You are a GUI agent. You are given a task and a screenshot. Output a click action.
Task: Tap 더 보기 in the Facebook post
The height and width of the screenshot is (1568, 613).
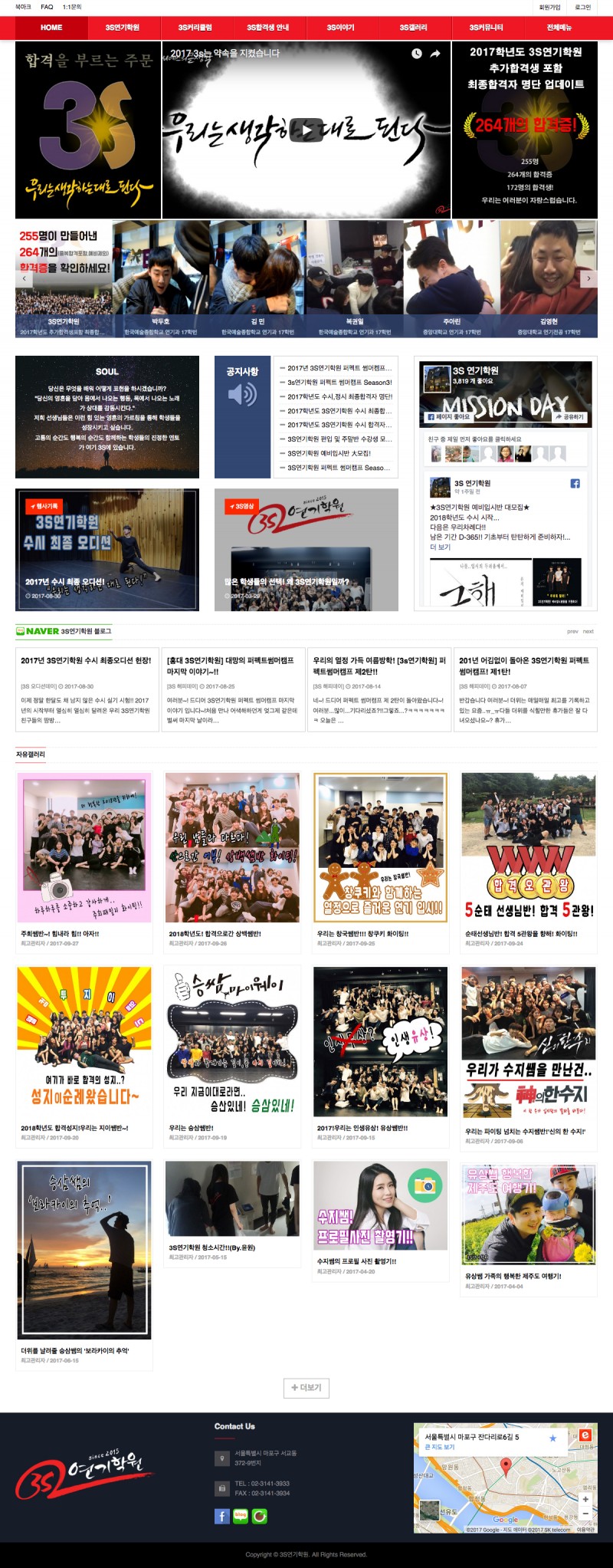440,547
